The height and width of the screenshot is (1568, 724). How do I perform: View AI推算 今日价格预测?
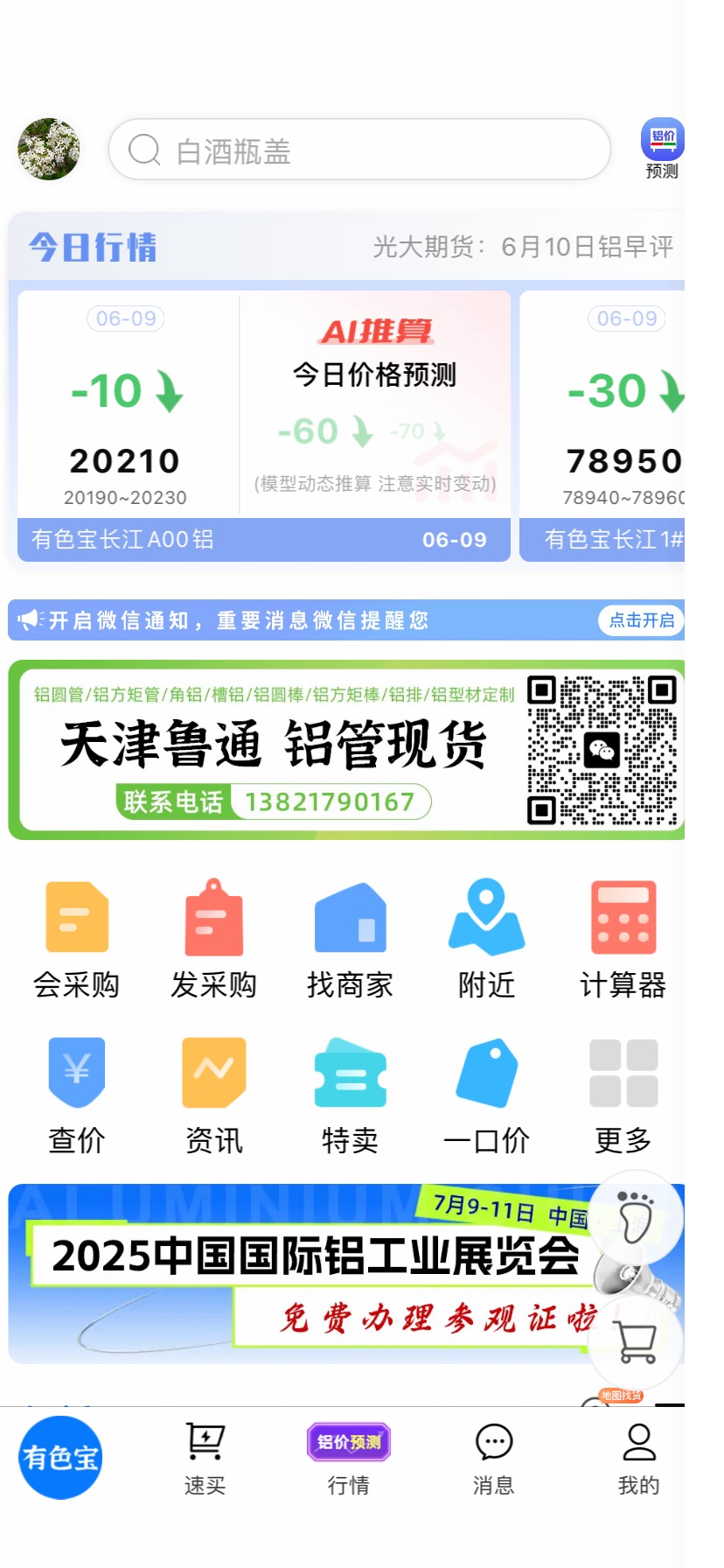click(375, 405)
